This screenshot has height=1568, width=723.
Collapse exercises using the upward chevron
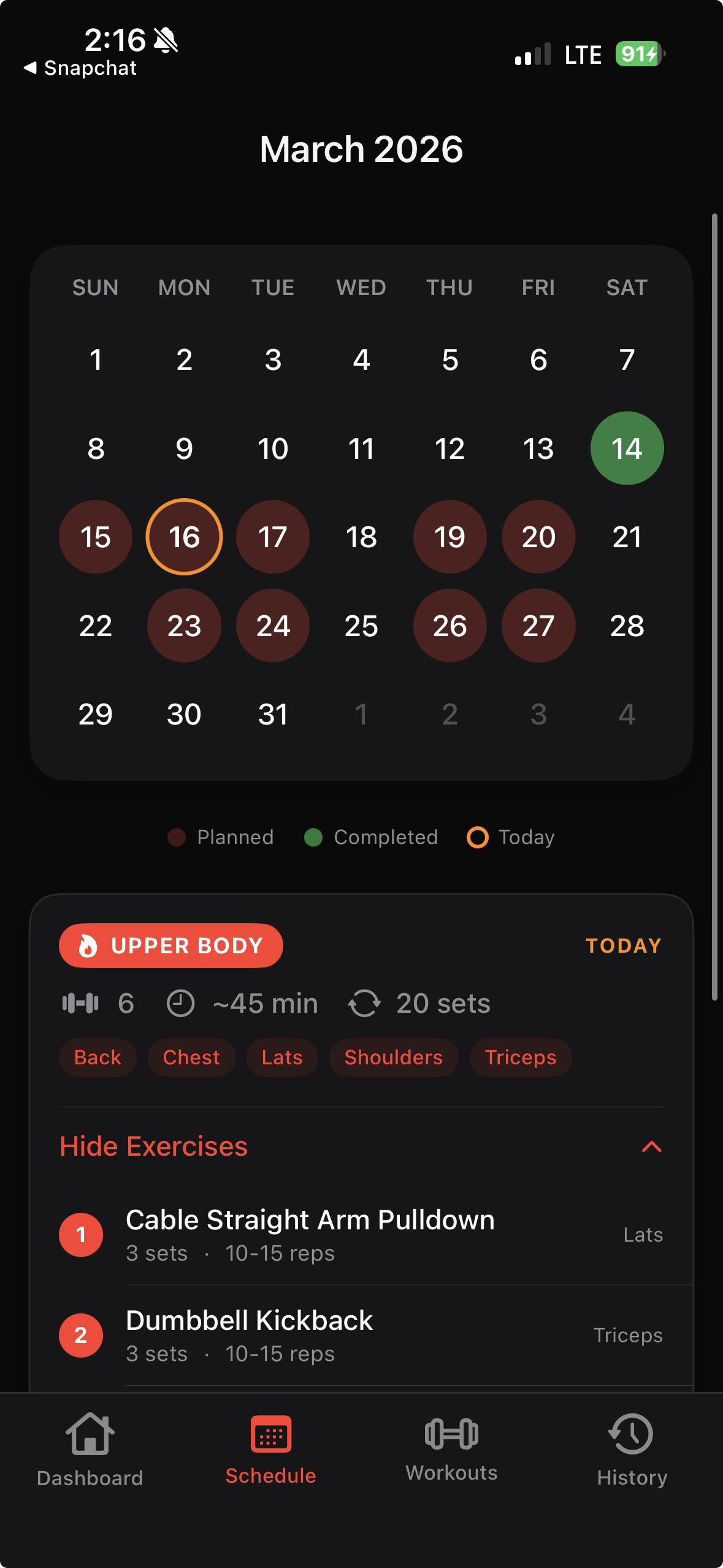point(651,1146)
